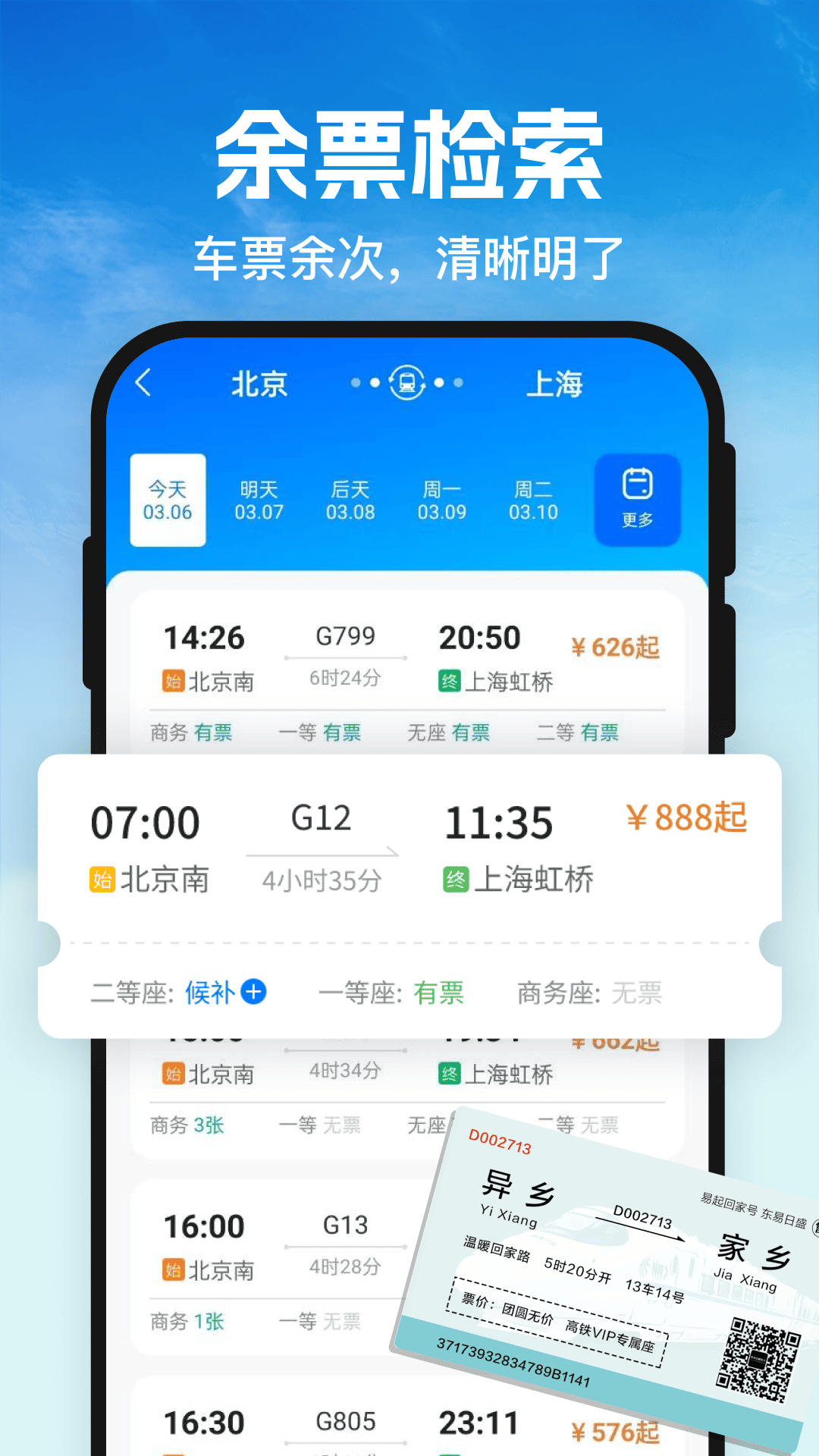The height and width of the screenshot is (1456, 819).
Task: Tap the blue plus icon beside 候补
Action: click(x=255, y=991)
